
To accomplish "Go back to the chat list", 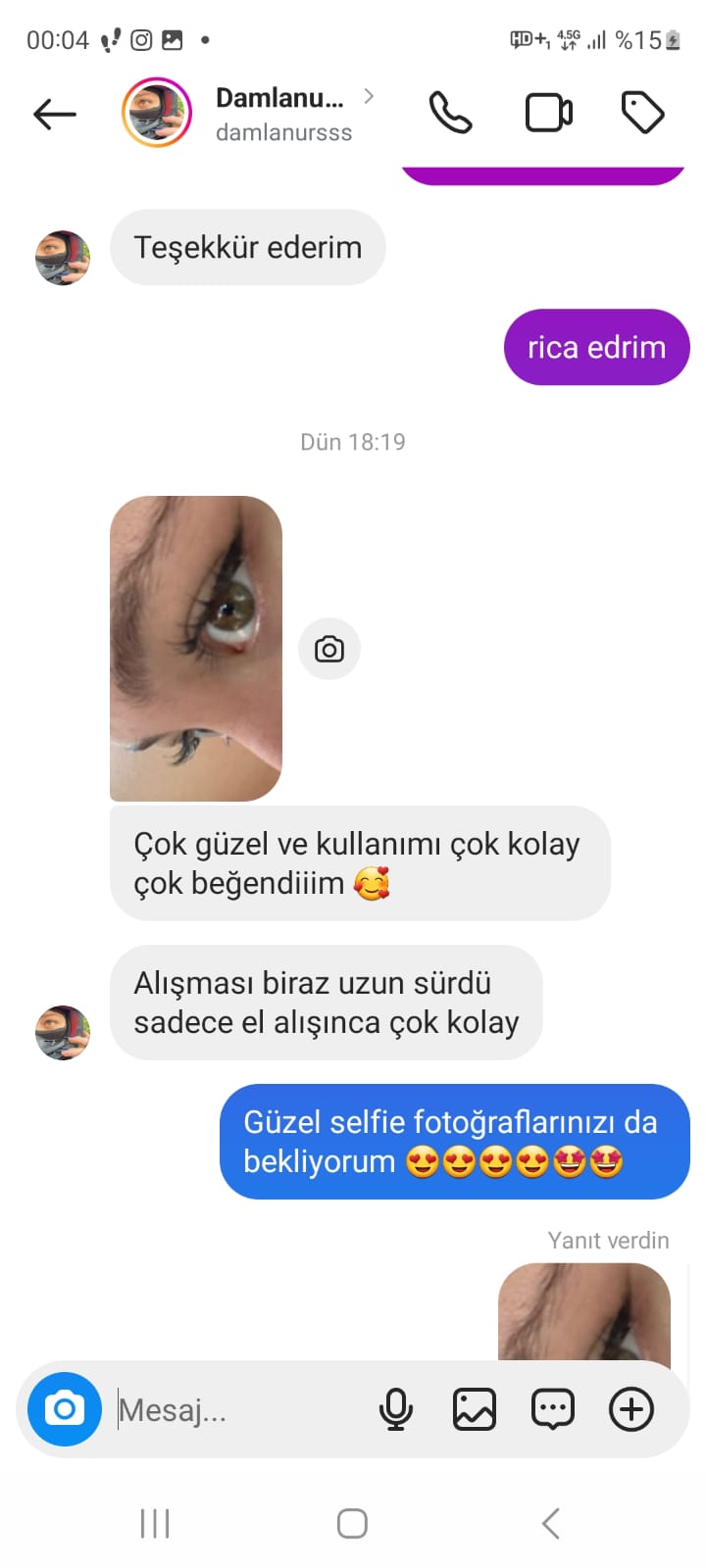I will tap(55, 114).
